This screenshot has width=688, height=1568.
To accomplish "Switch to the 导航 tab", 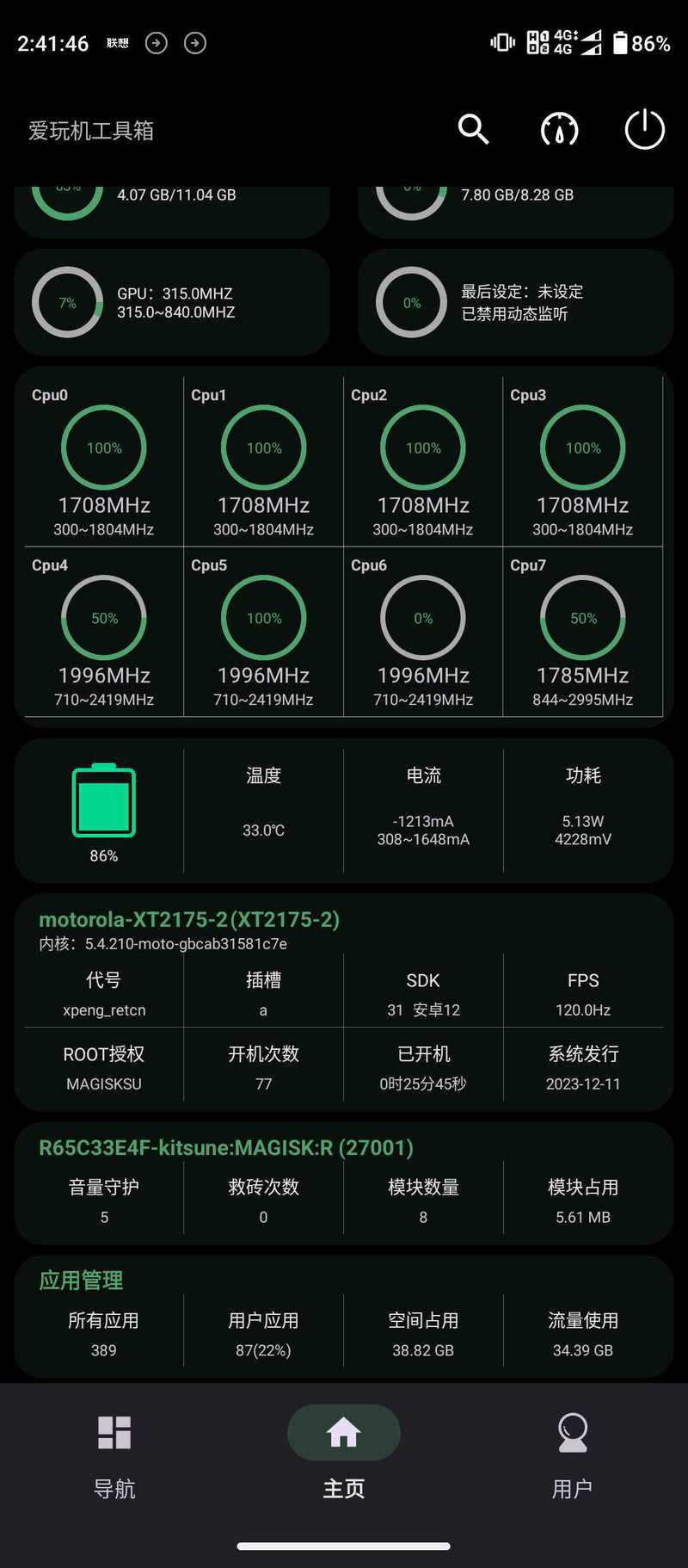I will (x=114, y=1456).
